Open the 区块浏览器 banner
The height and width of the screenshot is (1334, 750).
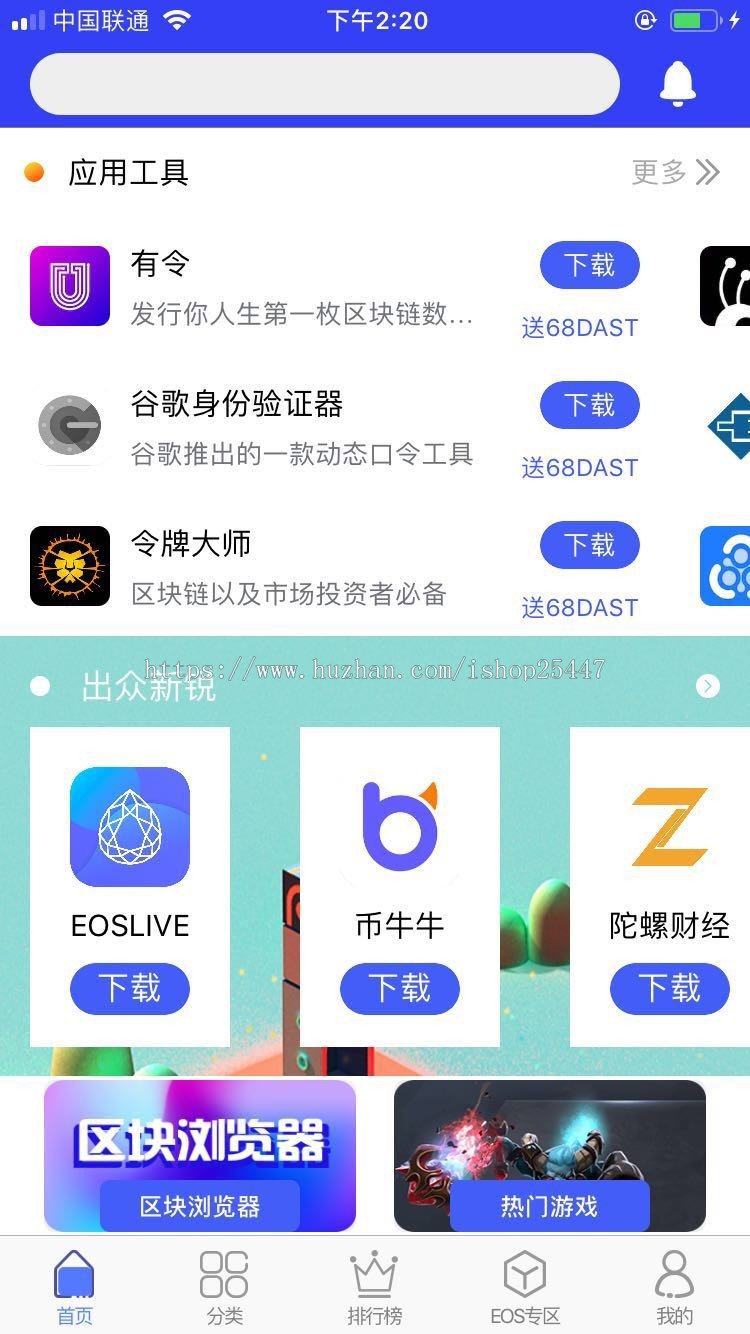[x=200, y=1155]
